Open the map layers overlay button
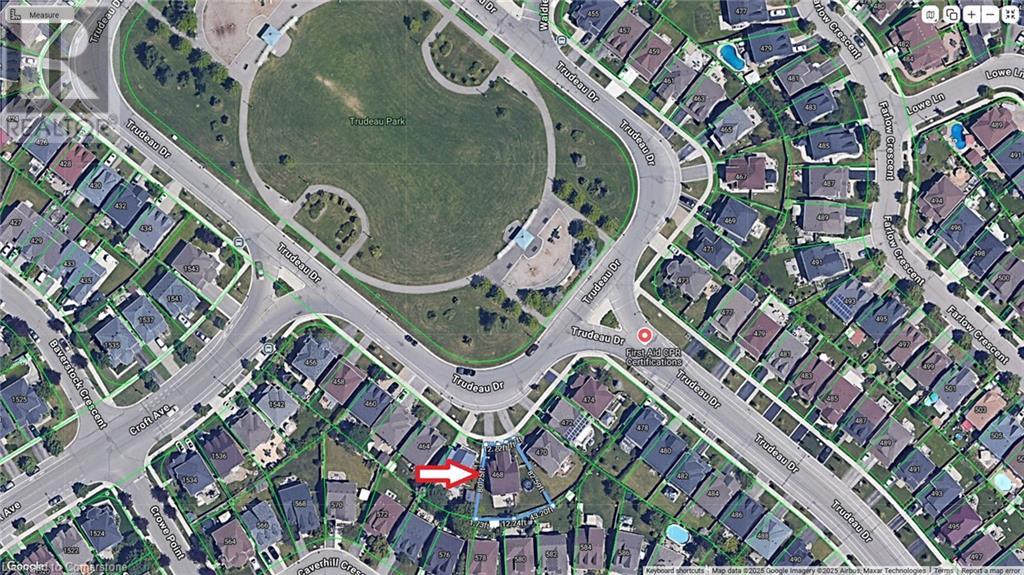The width and height of the screenshot is (1024, 575). point(952,15)
